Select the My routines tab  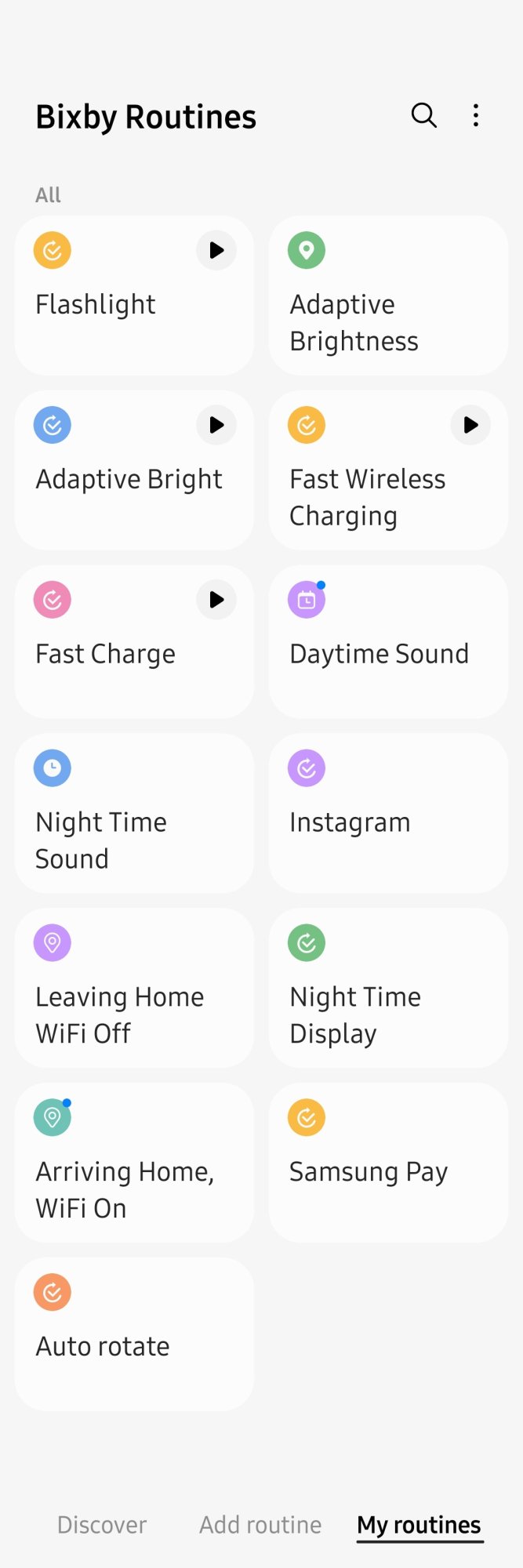click(419, 1525)
